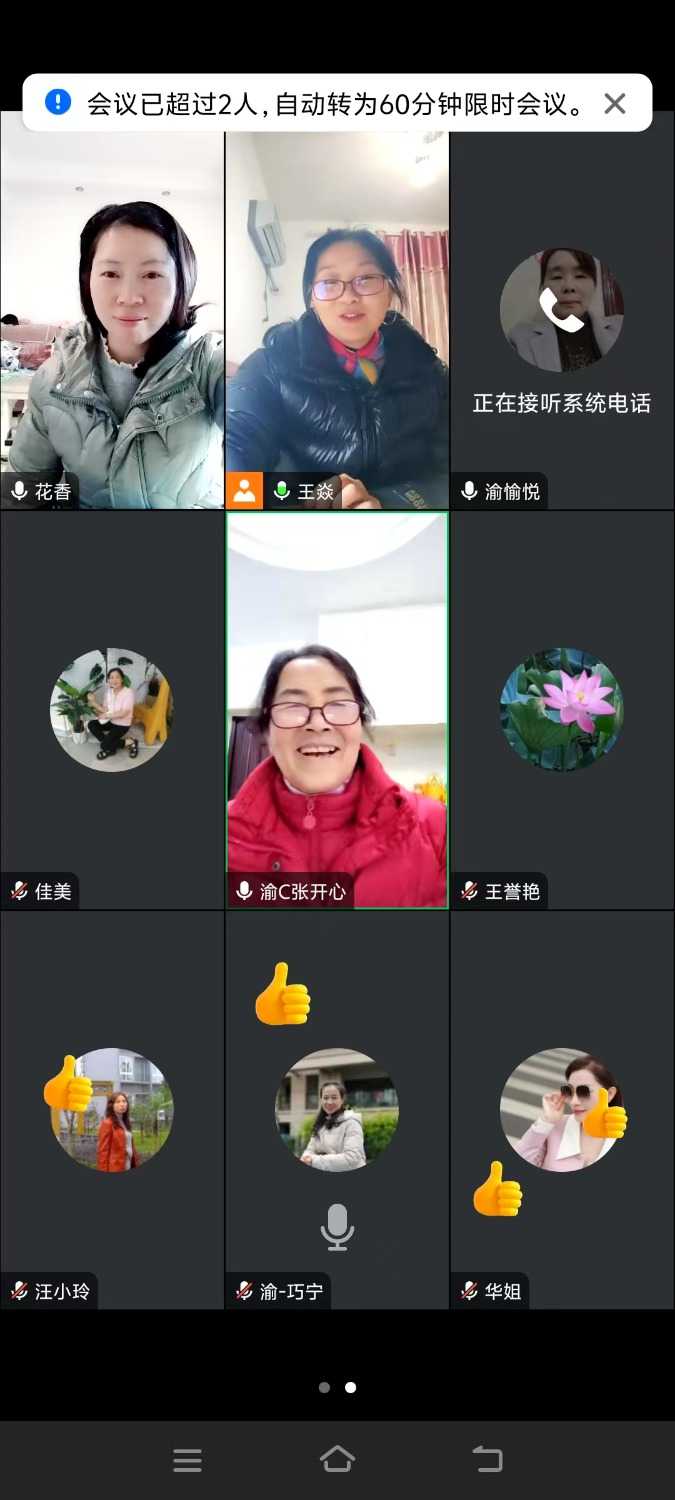Open the recent apps menu button
This screenshot has width=675, height=1500.
(187, 1460)
